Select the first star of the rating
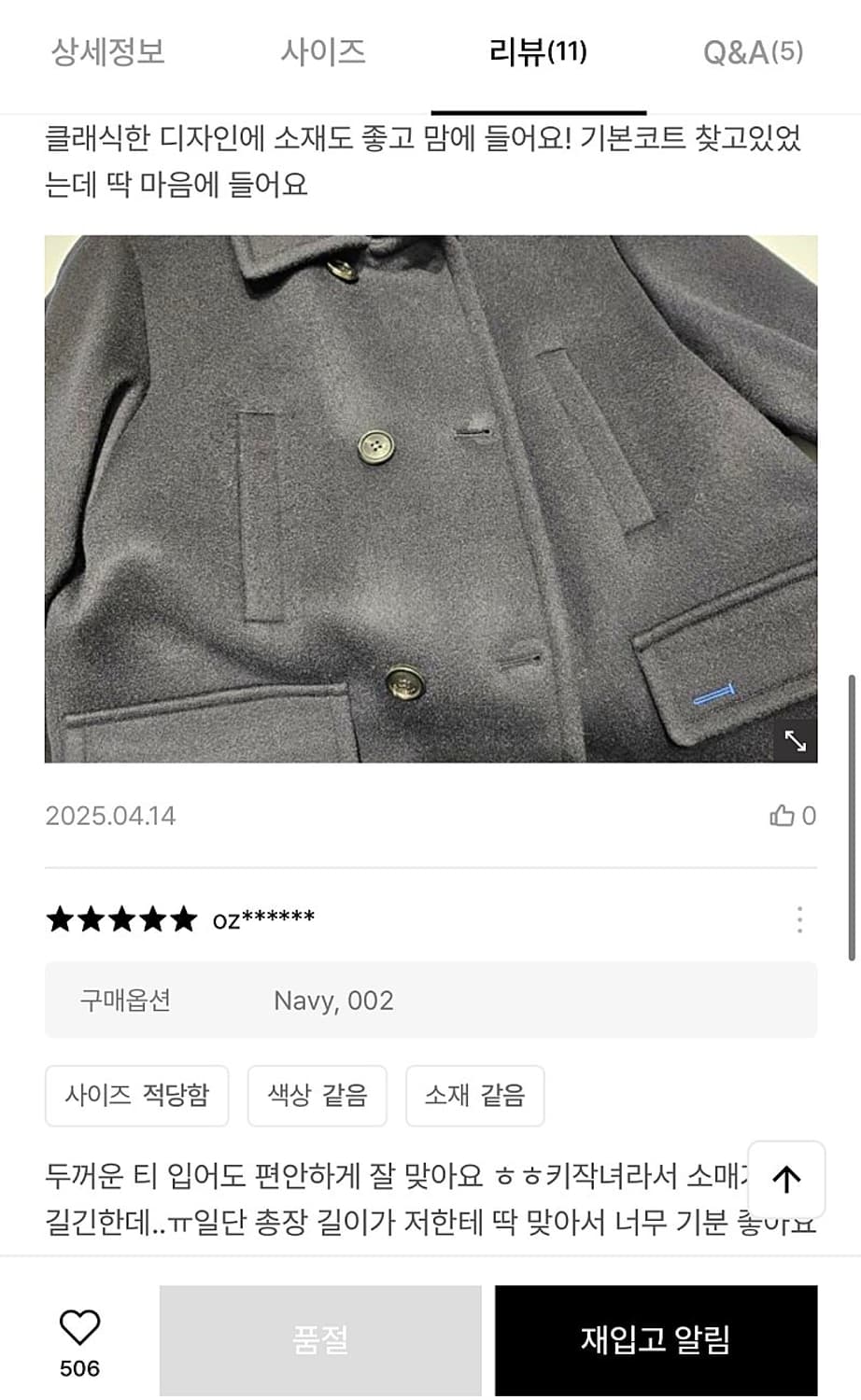This screenshot has width=861, height=1400. coord(62,919)
